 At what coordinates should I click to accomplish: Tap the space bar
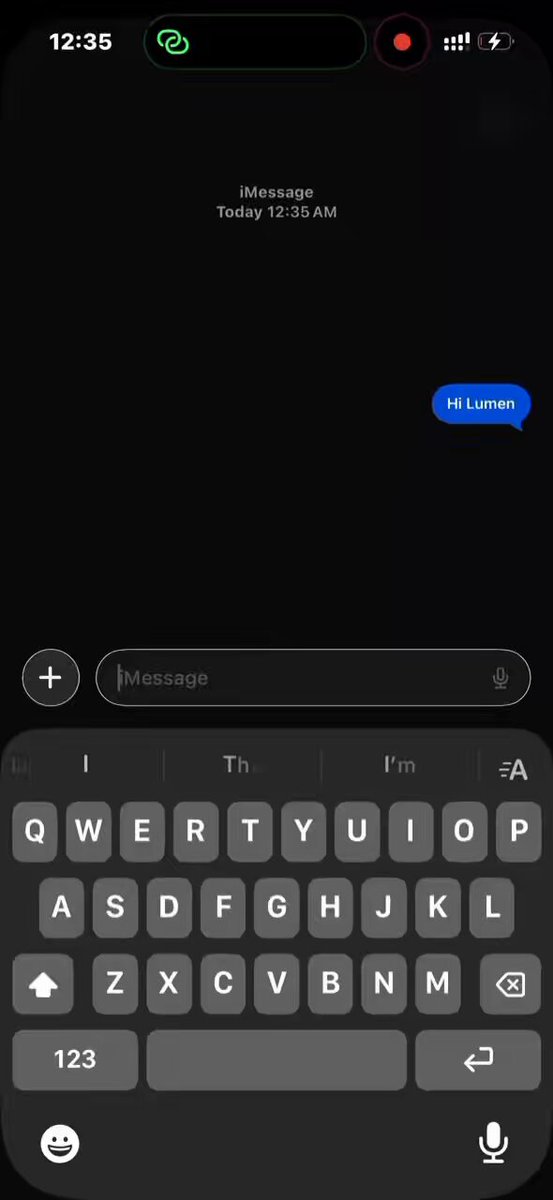coord(277,1060)
